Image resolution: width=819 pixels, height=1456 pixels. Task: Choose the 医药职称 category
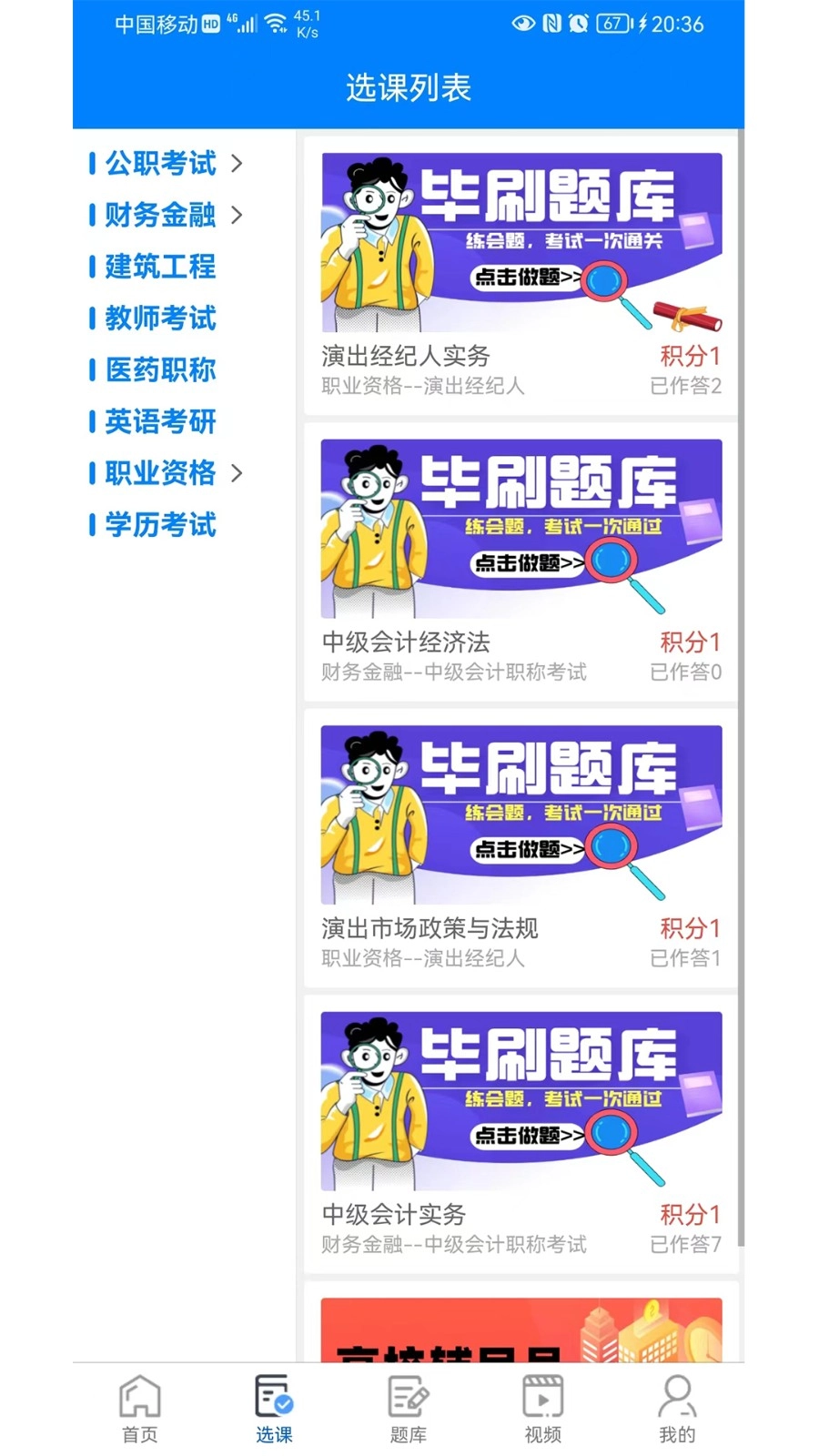click(x=160, y=370)
